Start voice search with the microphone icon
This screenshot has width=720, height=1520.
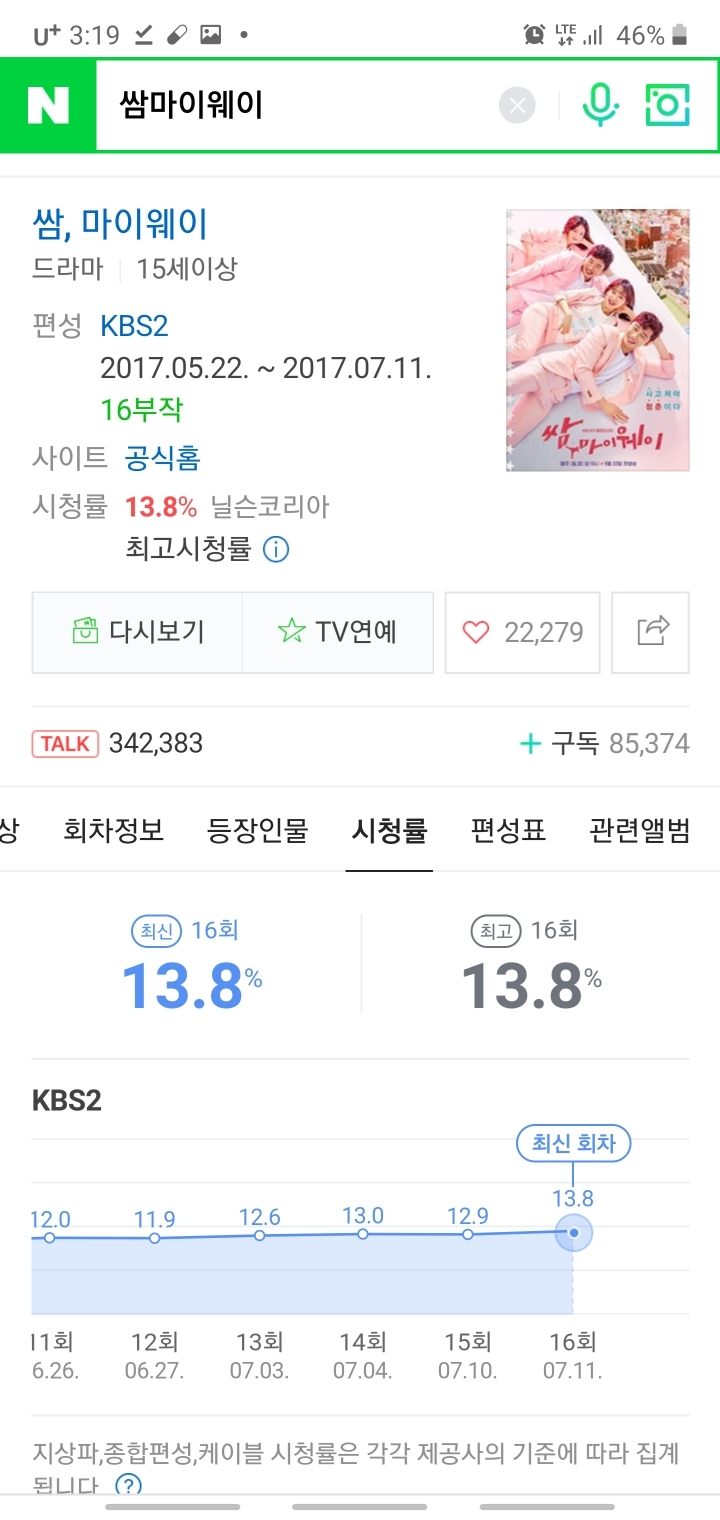[600, 103]
